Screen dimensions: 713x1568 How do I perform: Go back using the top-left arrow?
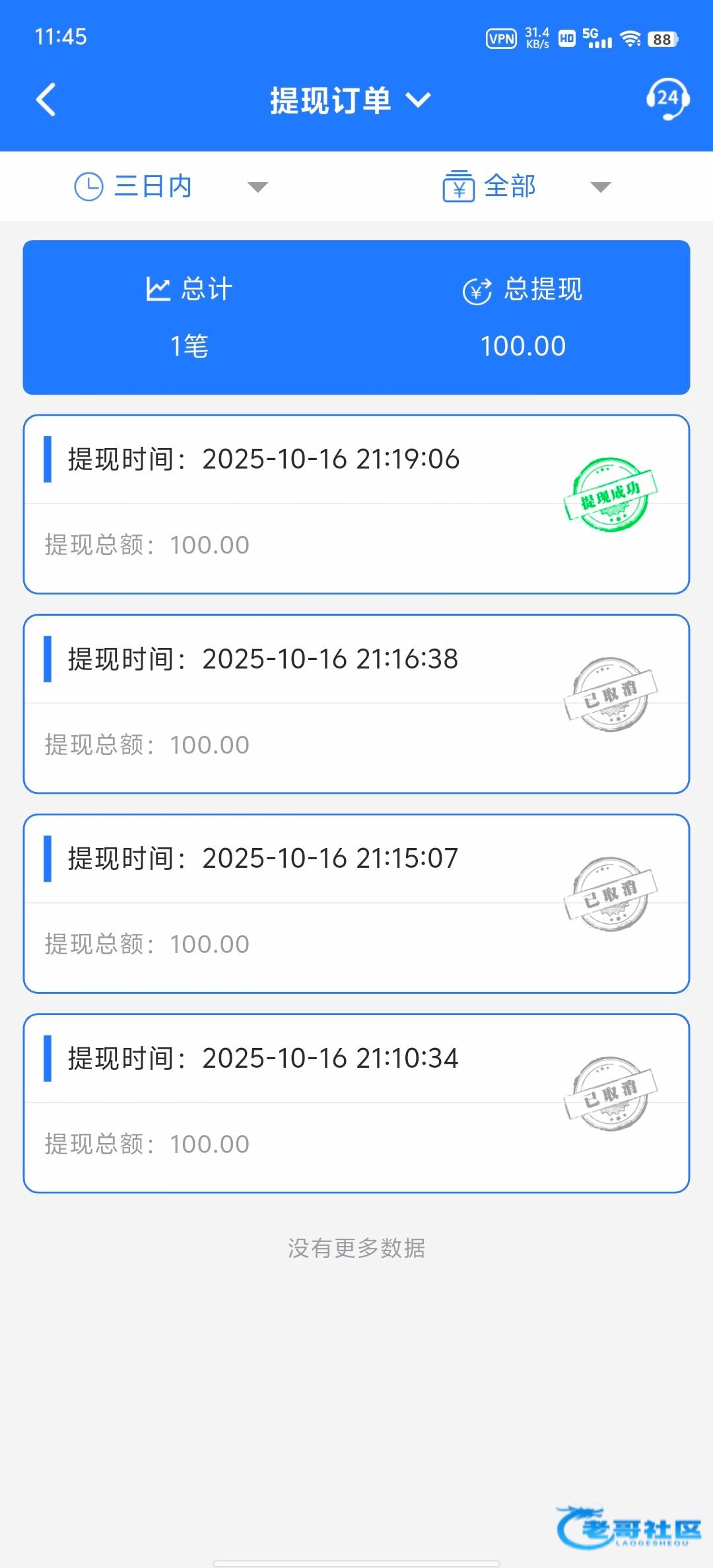pyautogui.click(x=46, y=100)
